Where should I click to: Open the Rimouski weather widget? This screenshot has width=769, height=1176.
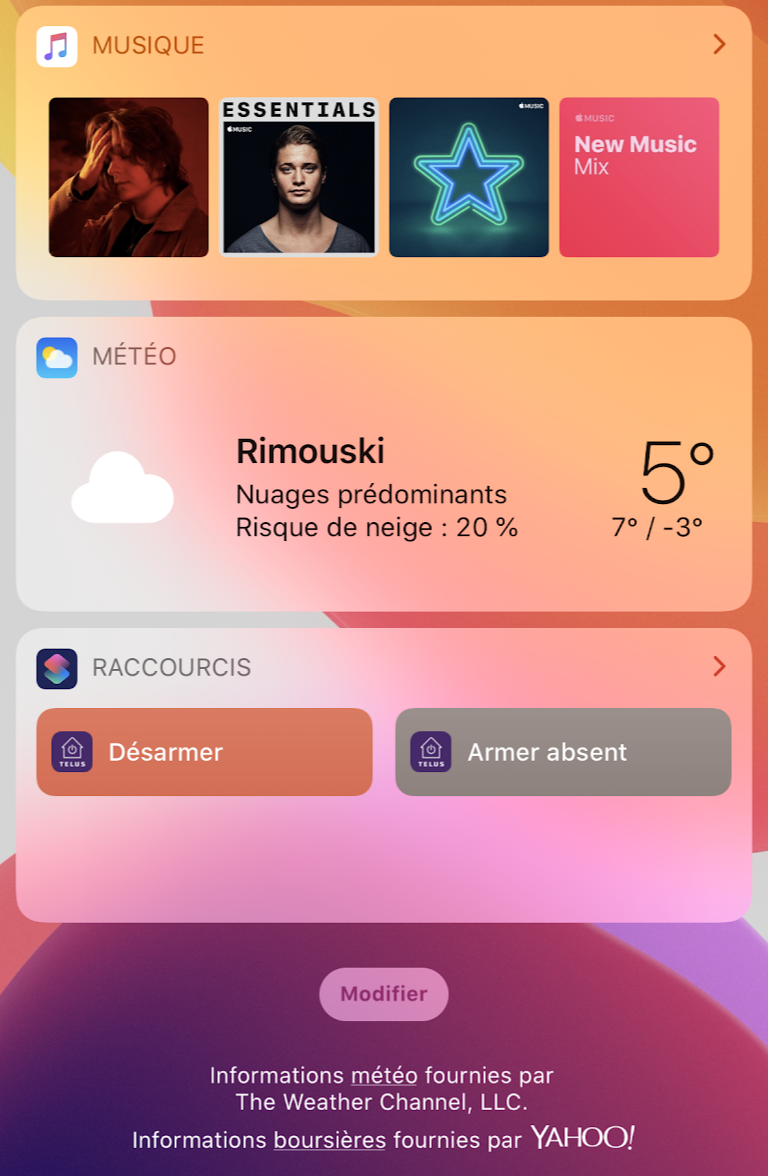pos(384,487)
